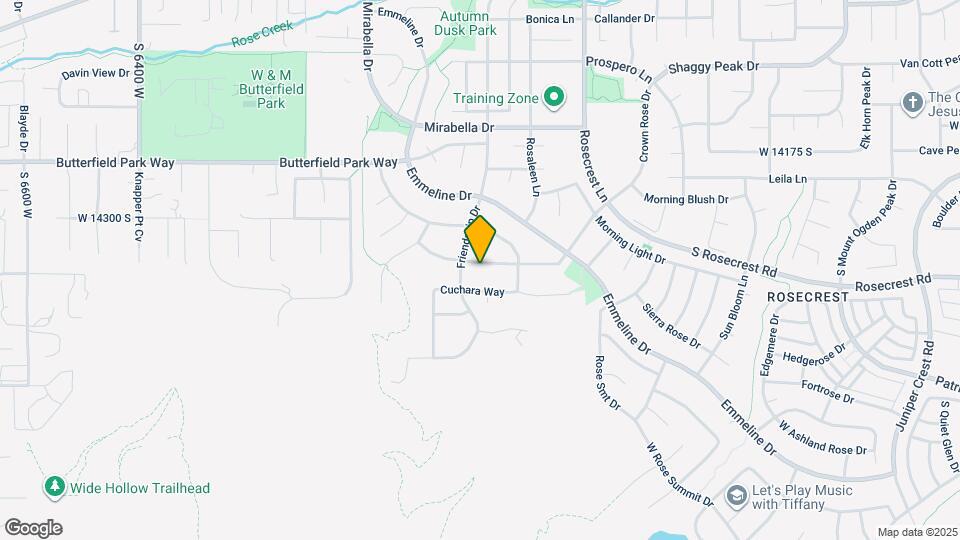This screenshot has height=540, width=960.
Task: Tap the orange location marker near Cuchara Way
Action: point(480,239)
